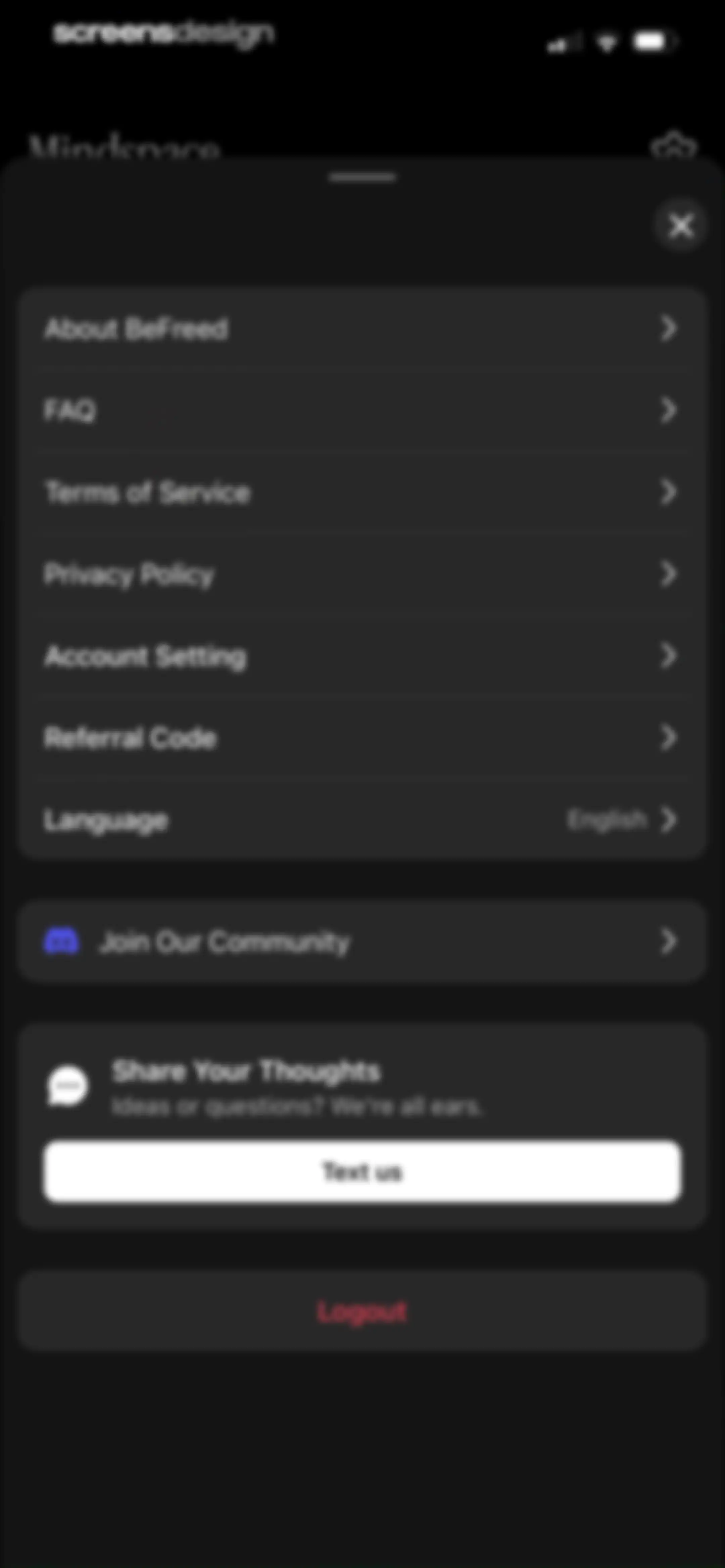Open the FAQ row

pos(362,410)
